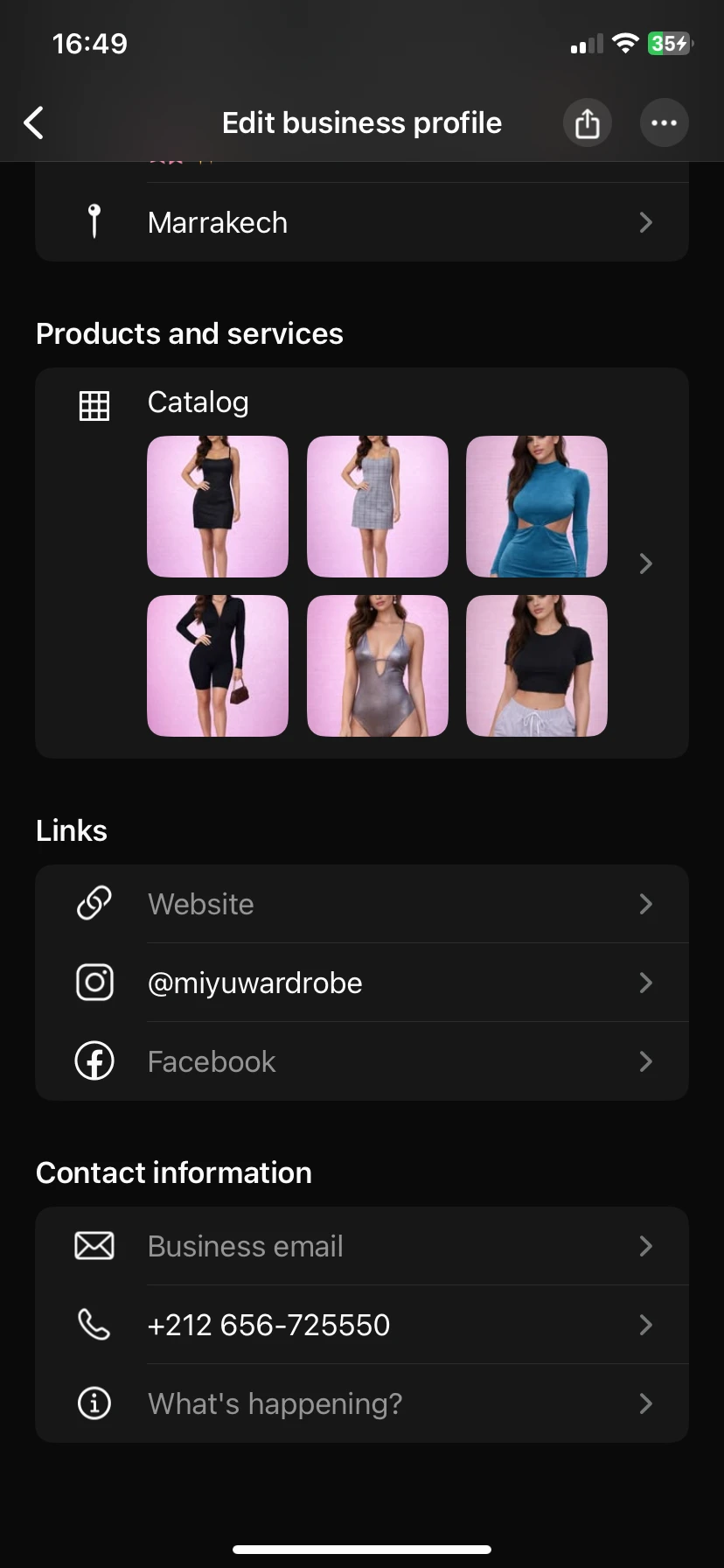
Task: Share the business profile
Action: (587, 123)
